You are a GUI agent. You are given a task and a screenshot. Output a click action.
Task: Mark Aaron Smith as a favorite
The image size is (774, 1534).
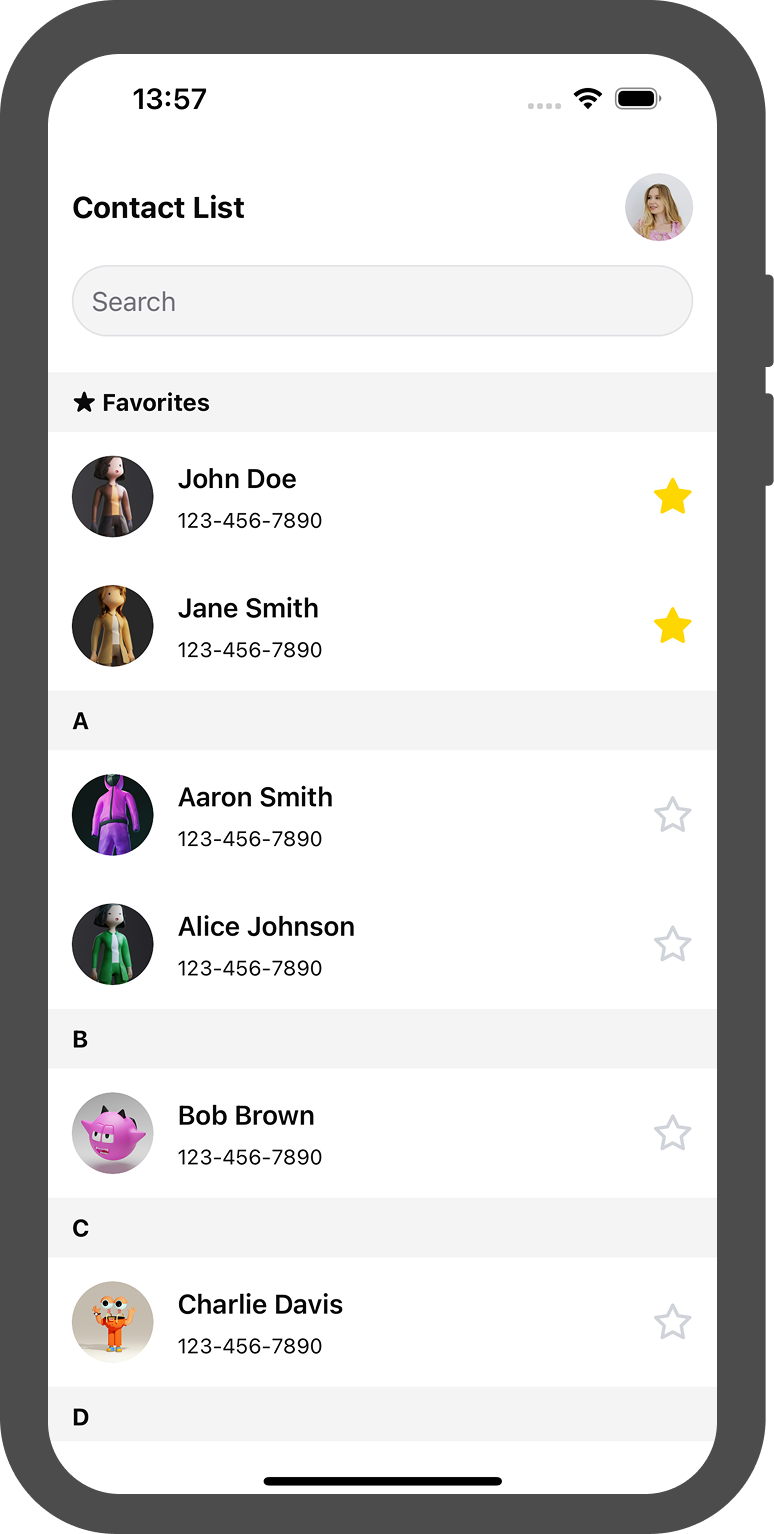coord(672,814)
